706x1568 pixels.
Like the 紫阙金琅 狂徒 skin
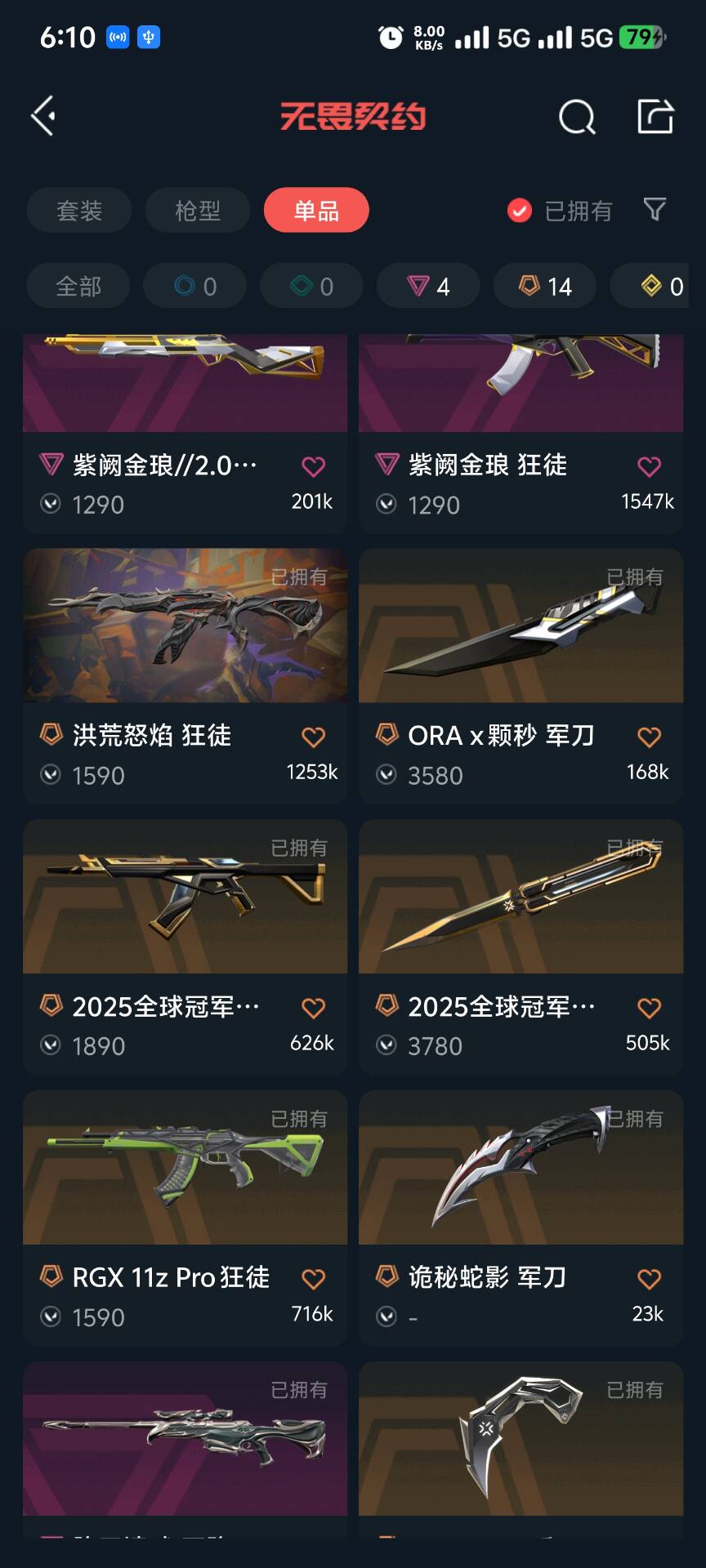tap(650, 466)
